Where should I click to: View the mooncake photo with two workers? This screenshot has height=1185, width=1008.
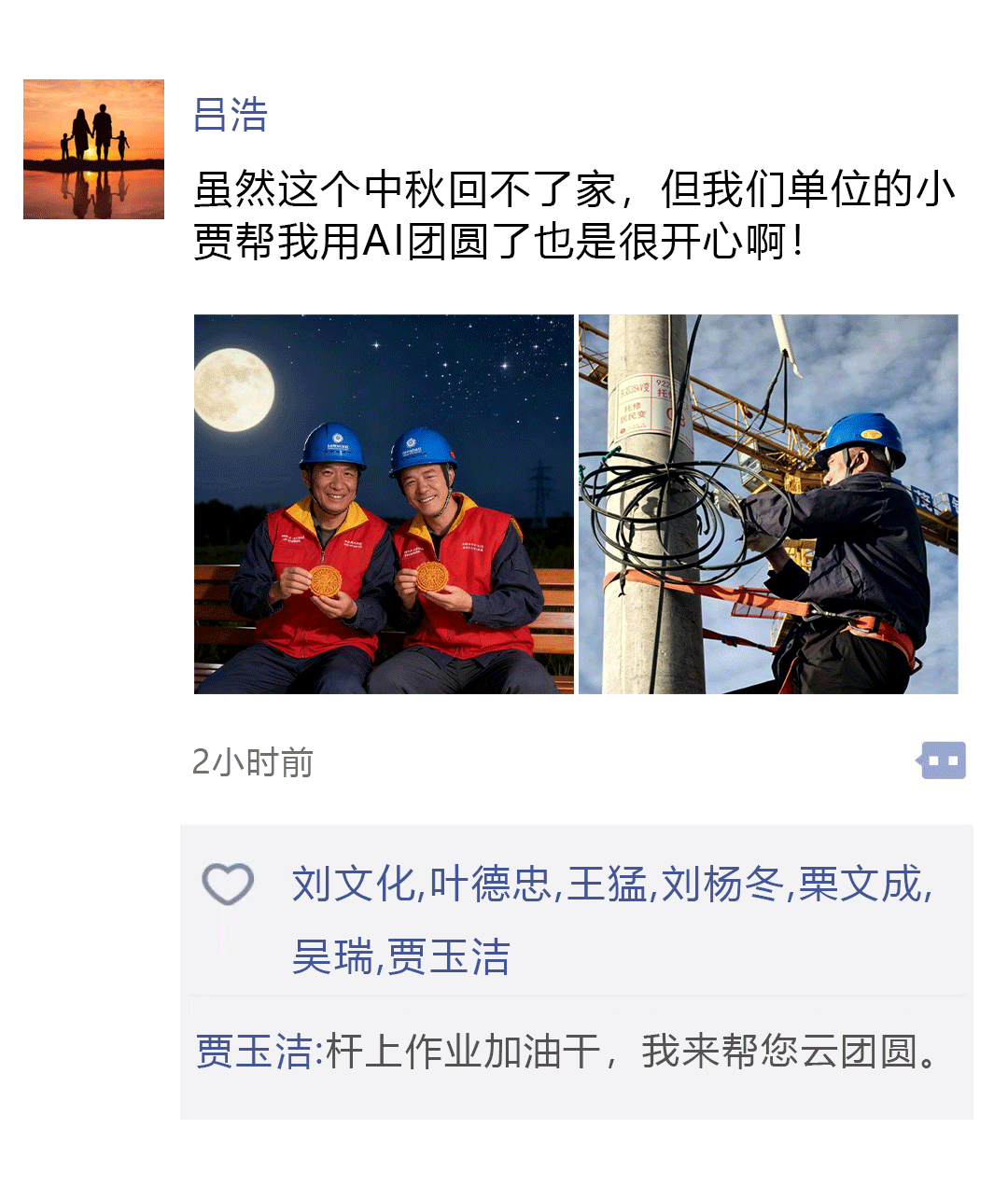[384, 504]
